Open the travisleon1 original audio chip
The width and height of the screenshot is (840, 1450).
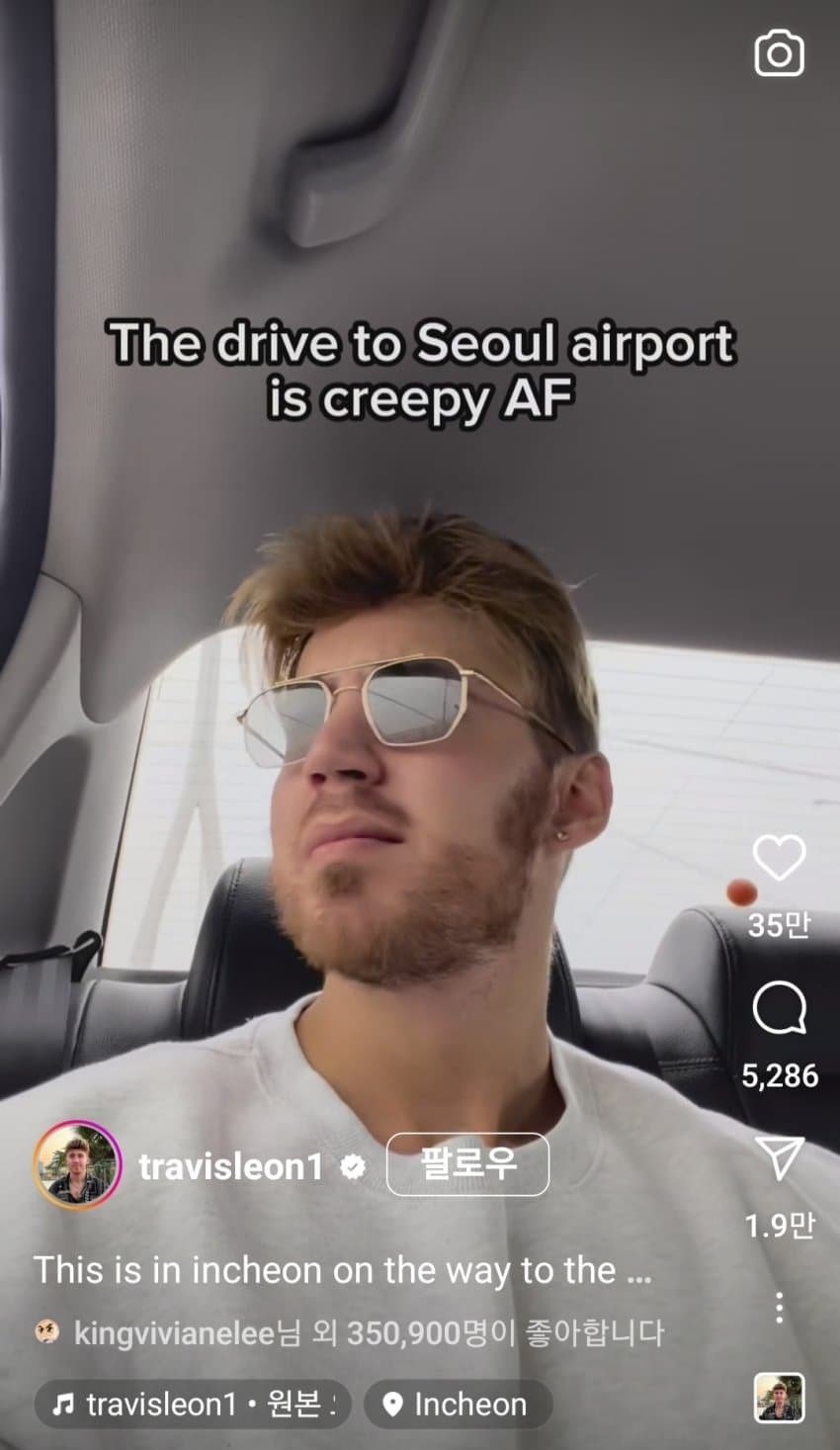(x=194, y=1404)
